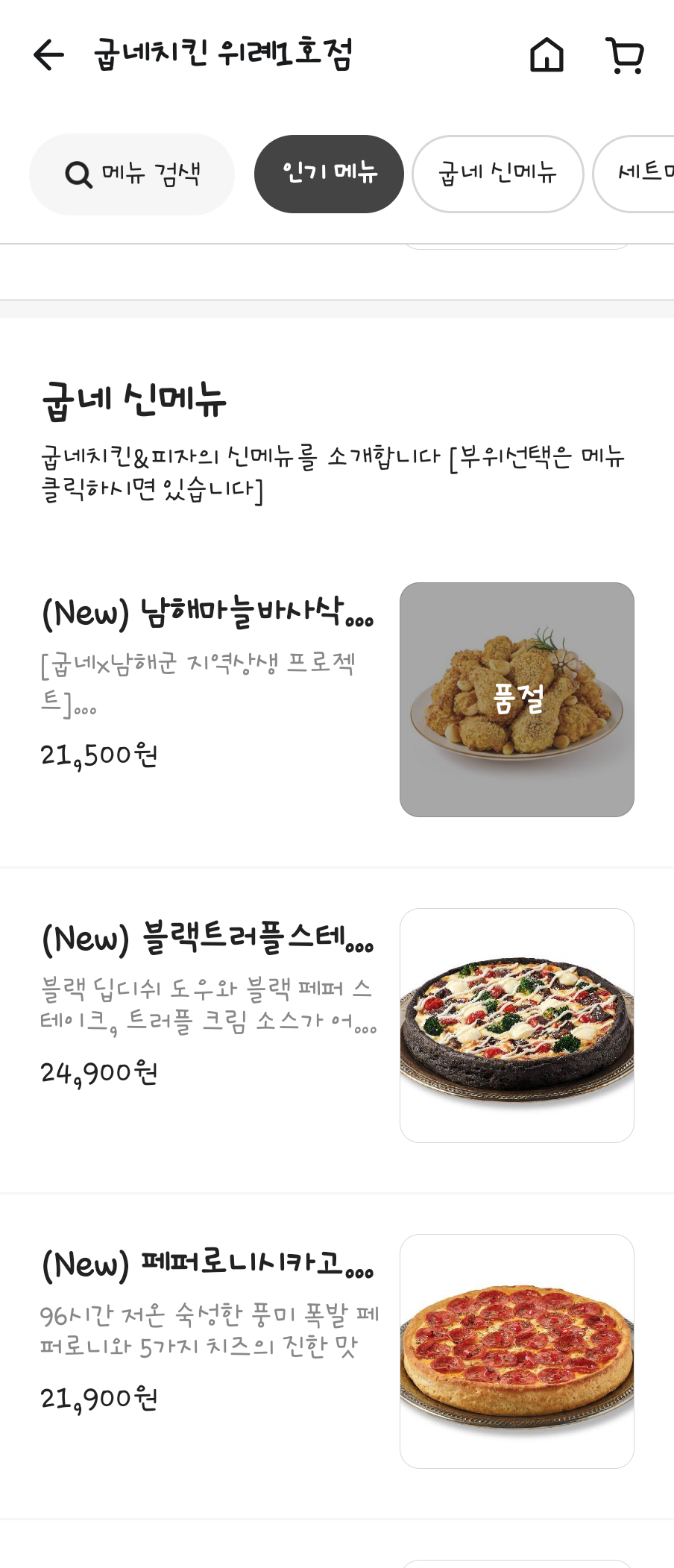The width and height of the screenshot is (674, 1568).
Task: Open the (New) 페퍼로니시카고 pizza item
Action: 207,1265
